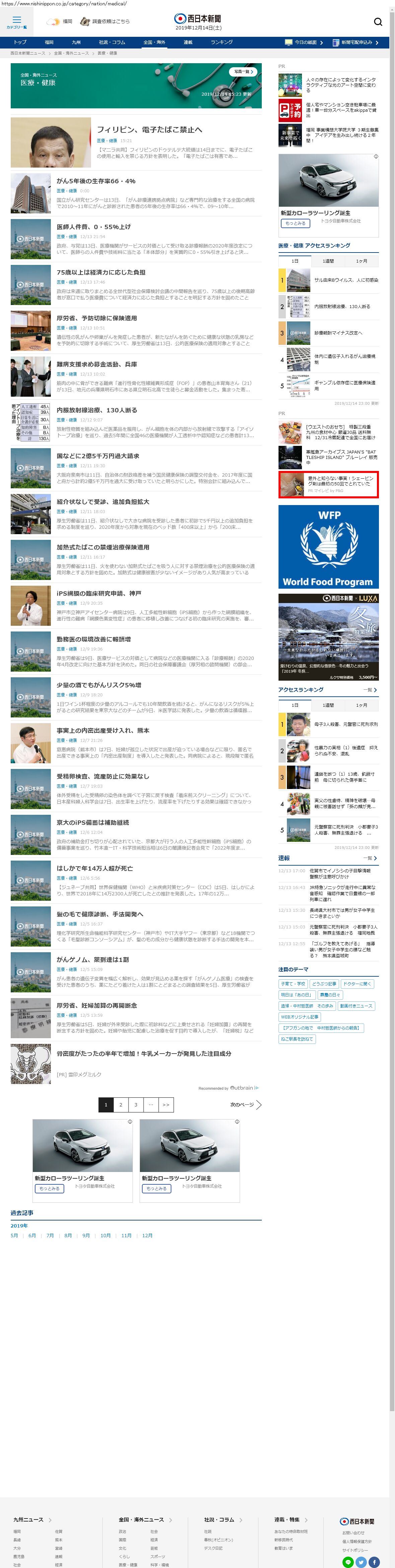
Task: Open the category list menu
Action: [16, 22]
